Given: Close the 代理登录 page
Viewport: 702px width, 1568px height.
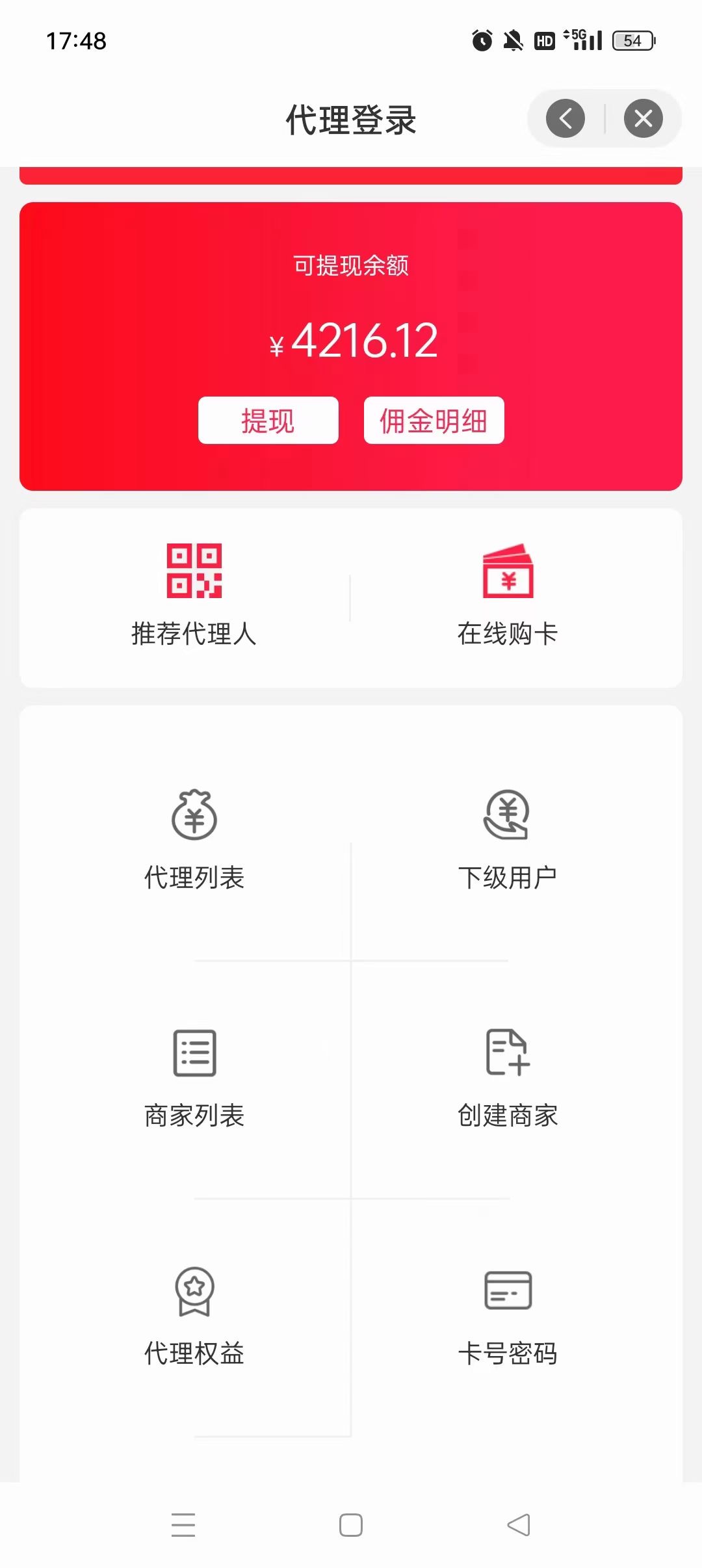Looking at the screenshot, I should [x=643, y=118].
